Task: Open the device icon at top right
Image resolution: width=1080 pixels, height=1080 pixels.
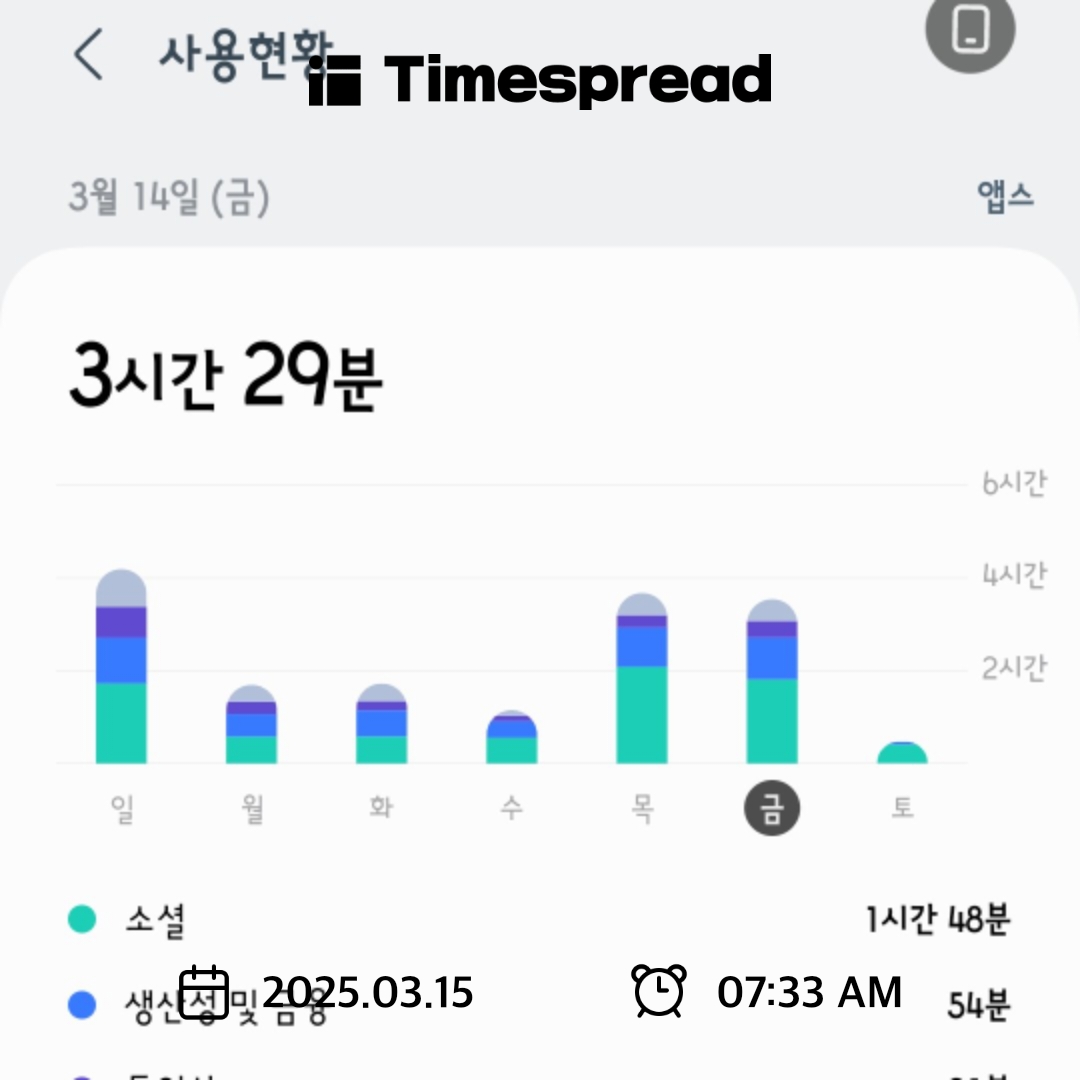Action: coord(969,30)
